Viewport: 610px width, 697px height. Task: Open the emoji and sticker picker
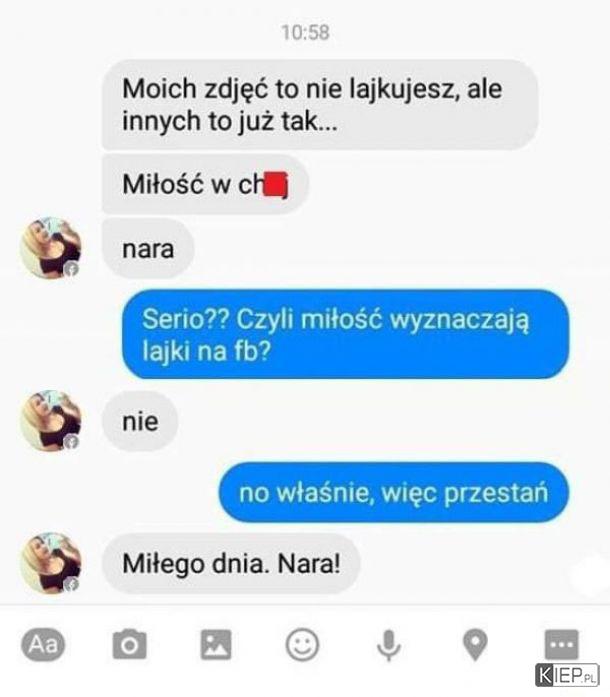pyautogui.click(x=302, y=645)
